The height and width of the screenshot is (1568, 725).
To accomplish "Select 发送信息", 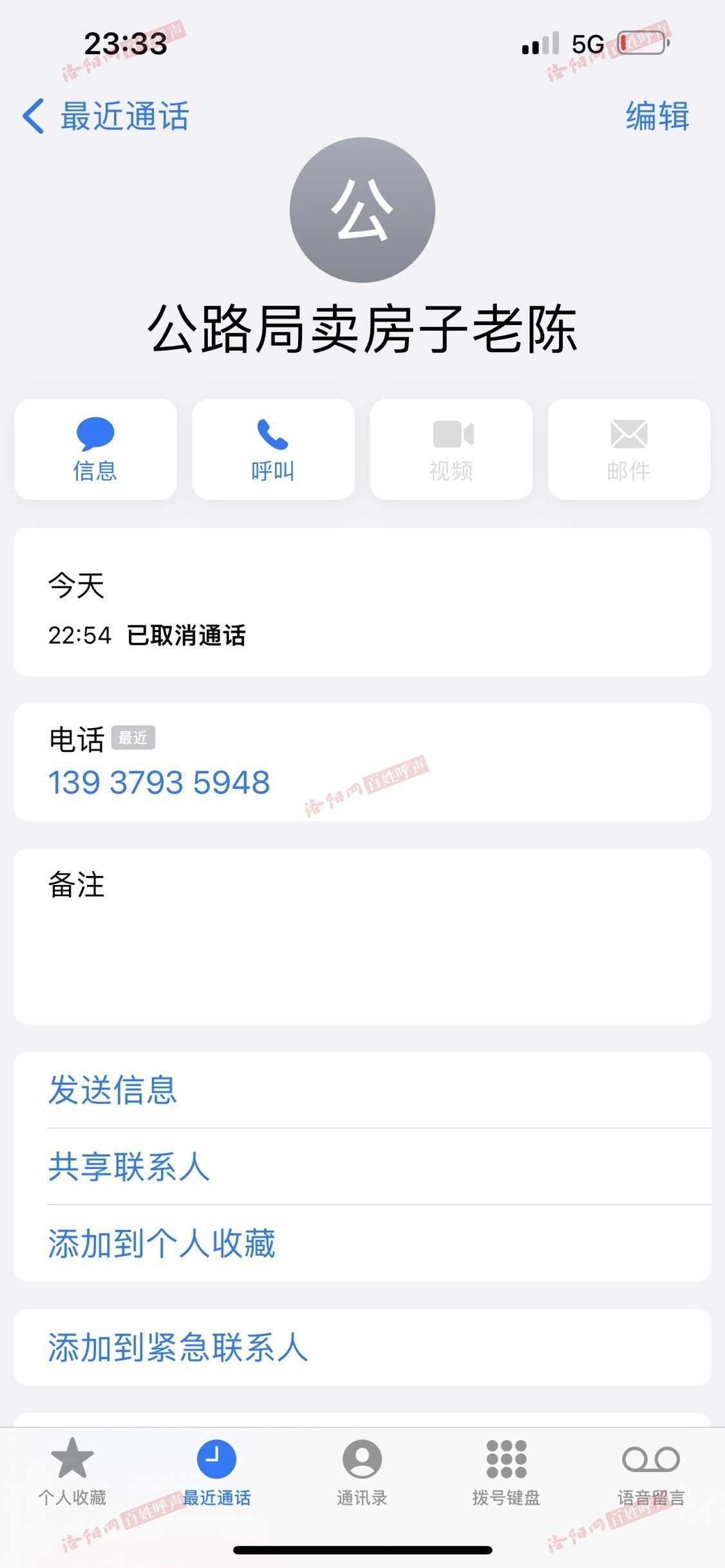I will 113,1090.
